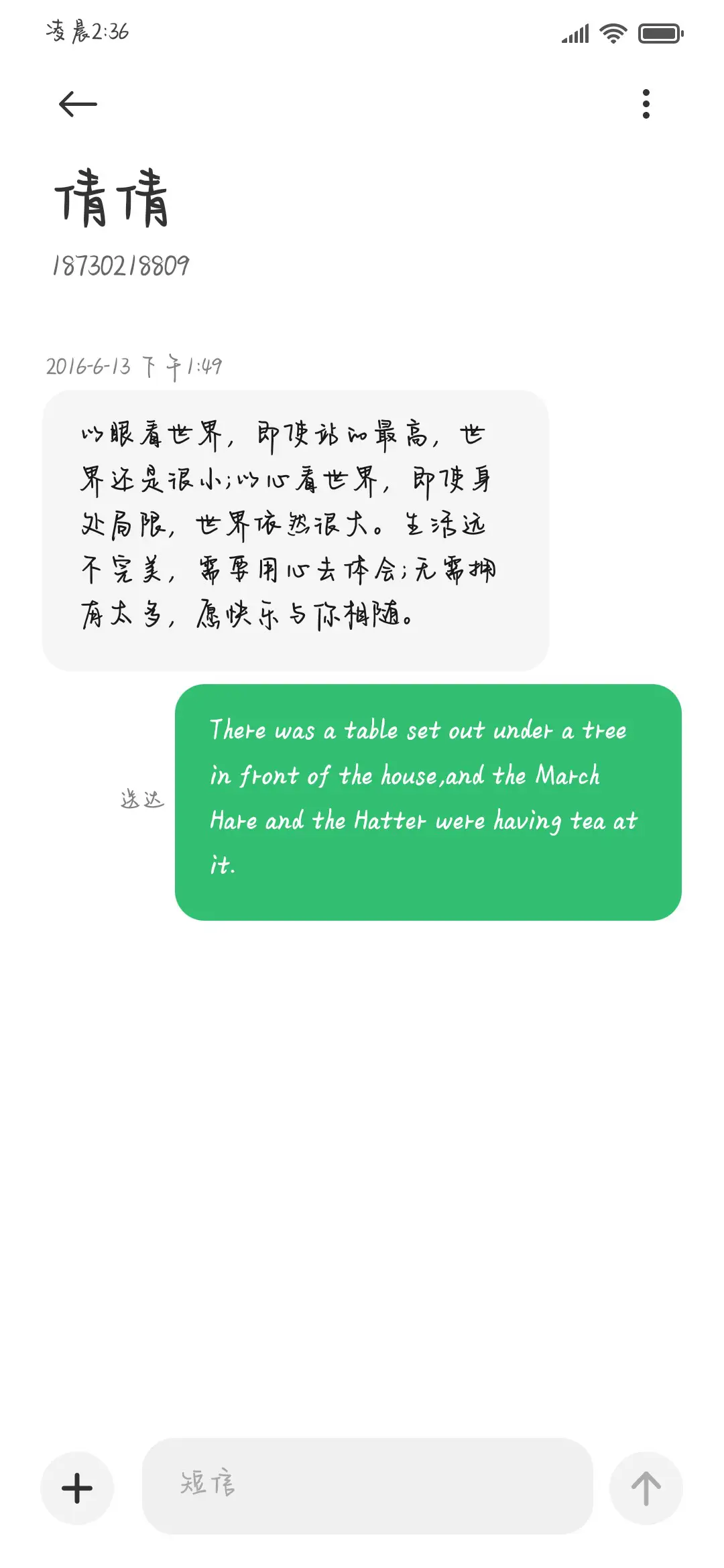This screenshot has width=724, height=1568.
Task: Tap the 2016-6-13 下午1:49 timestamp
Action: click(135, 366)
